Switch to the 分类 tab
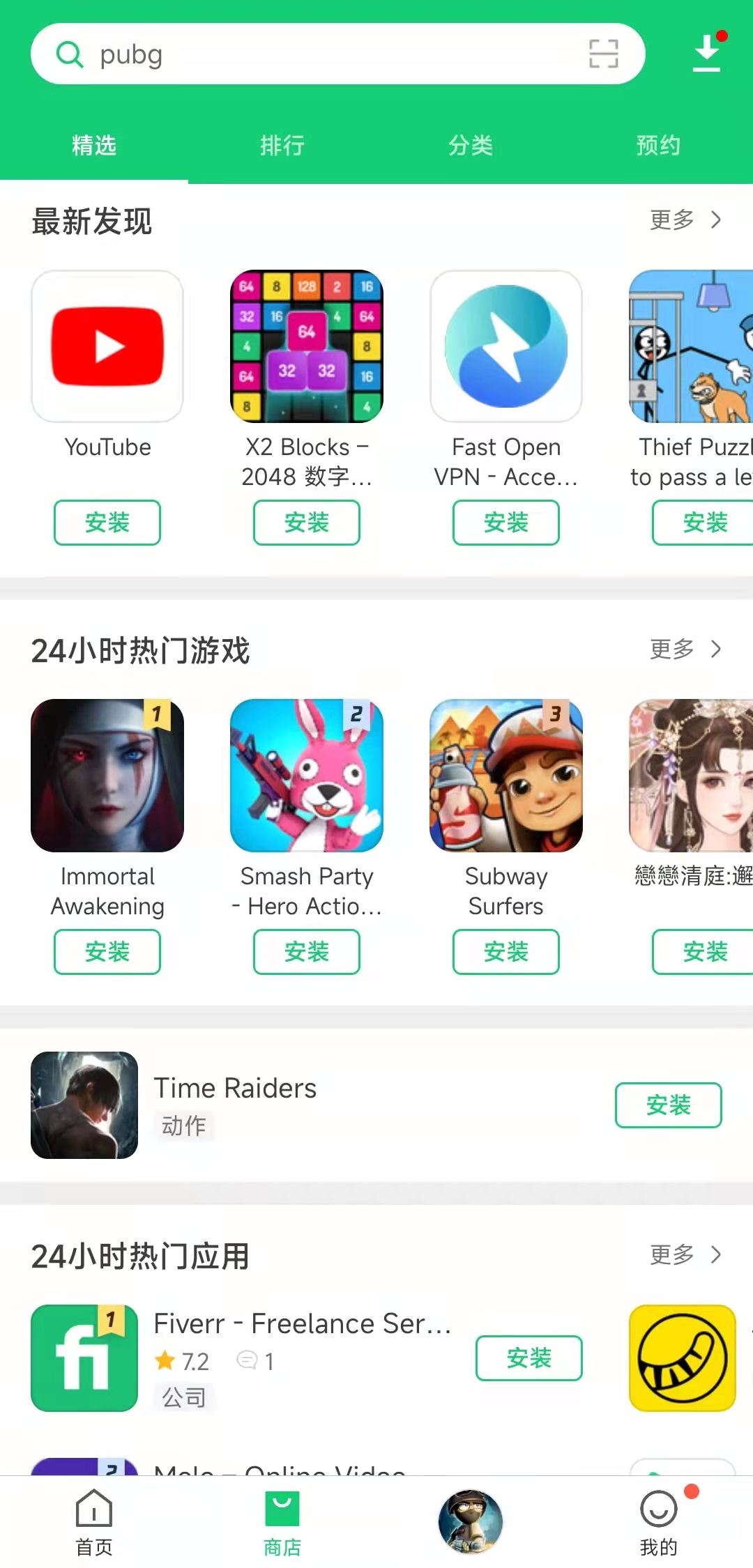 [x=471, y=145]
